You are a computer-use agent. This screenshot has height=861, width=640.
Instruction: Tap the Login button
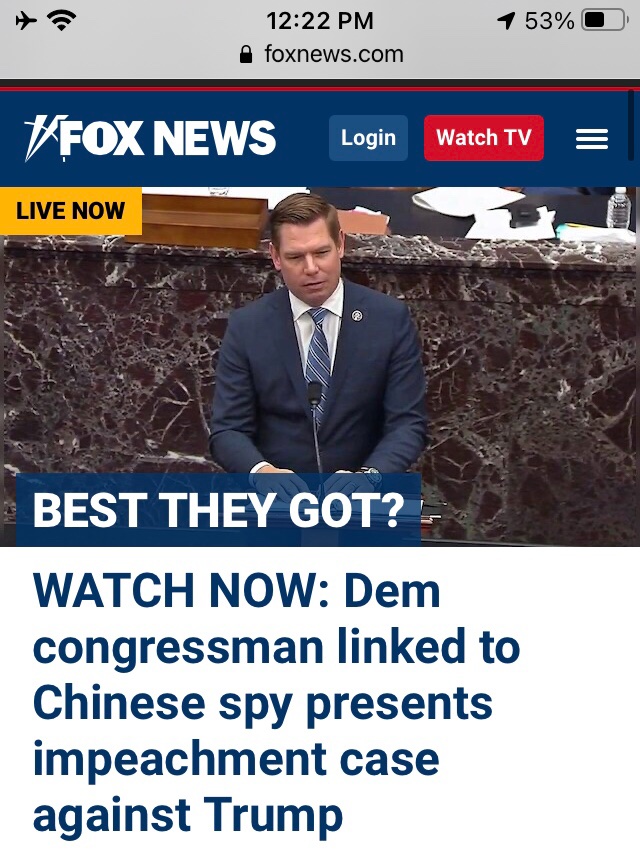(368, 138)
